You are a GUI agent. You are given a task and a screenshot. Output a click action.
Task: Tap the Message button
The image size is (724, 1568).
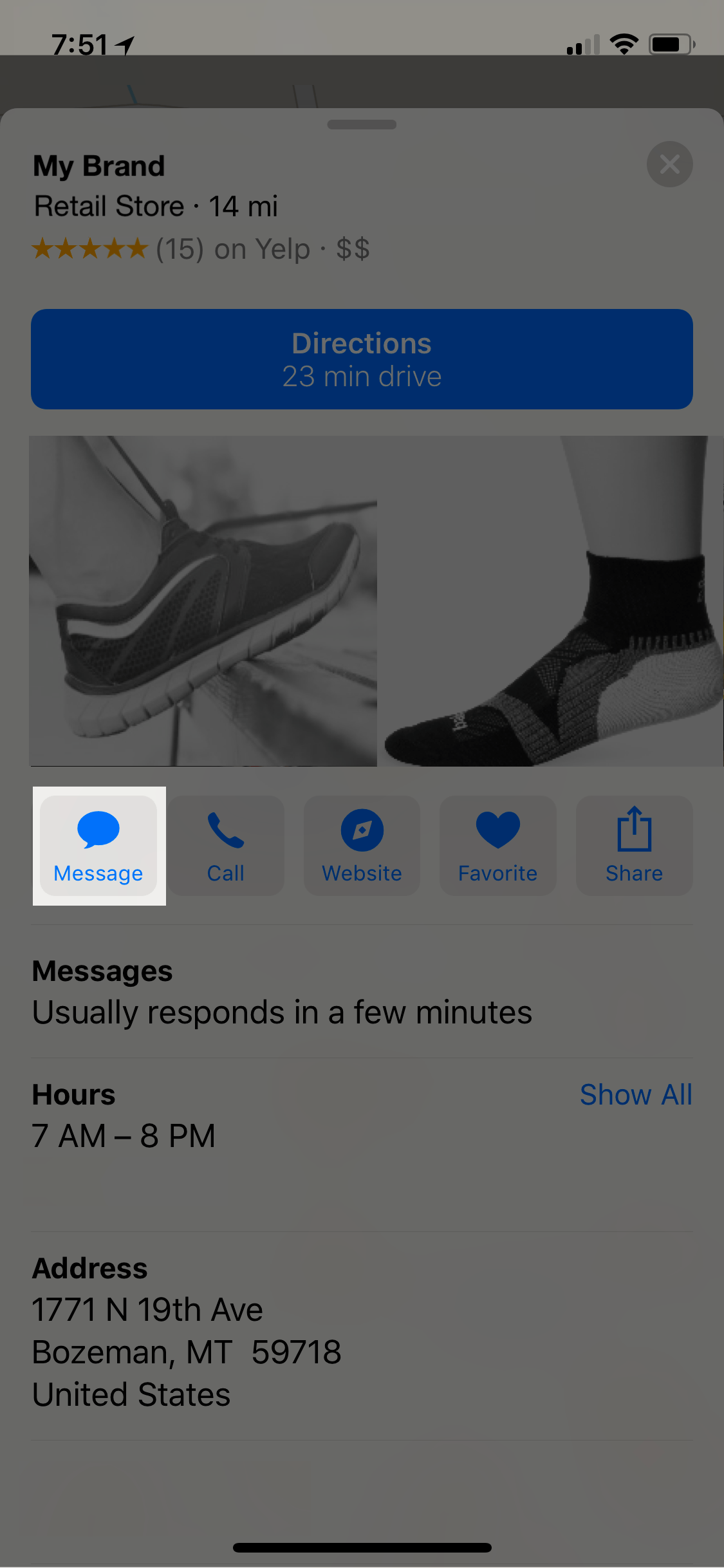pos(98,845)
